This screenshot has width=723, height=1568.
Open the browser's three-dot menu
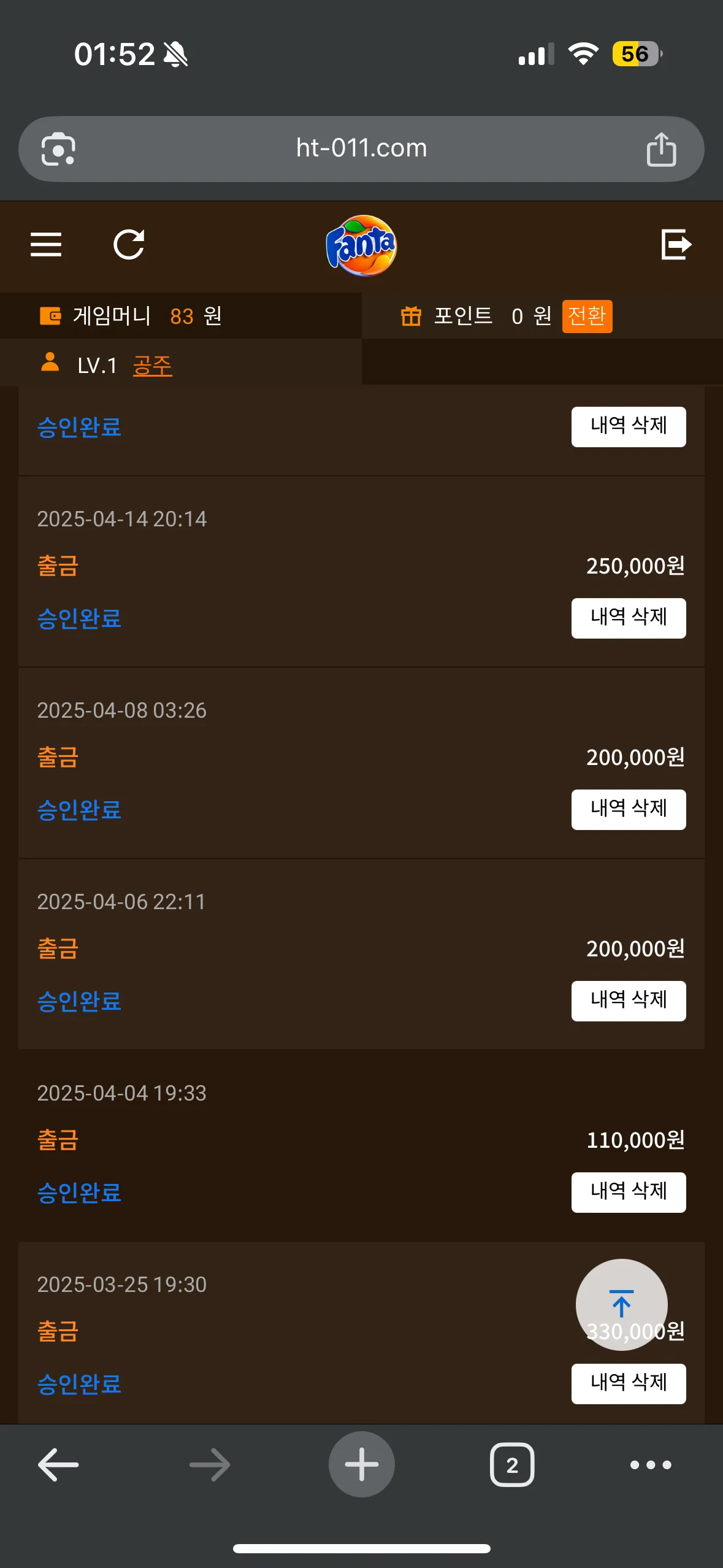(651, 1464)
